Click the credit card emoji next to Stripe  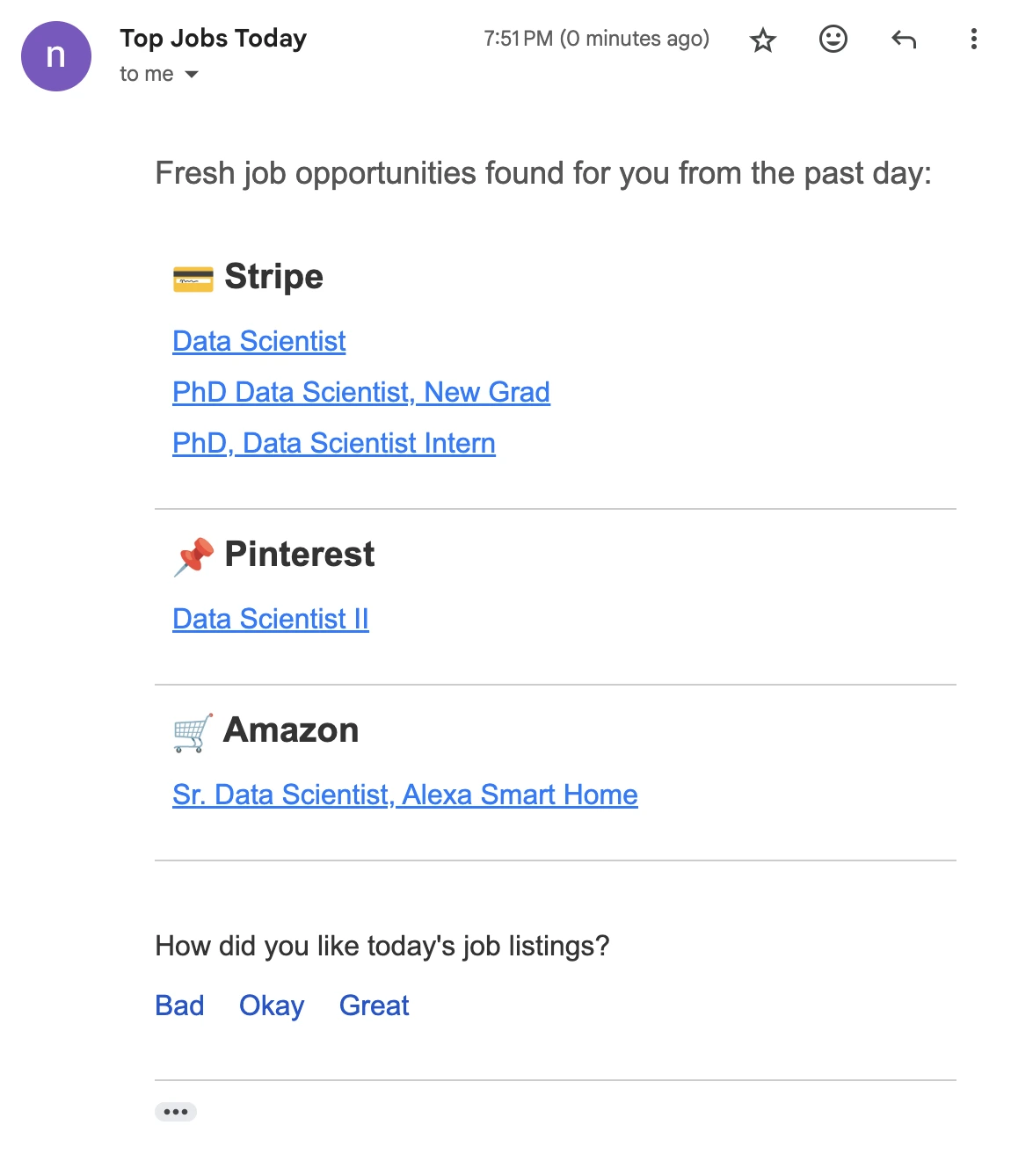[x=192, y=276]
